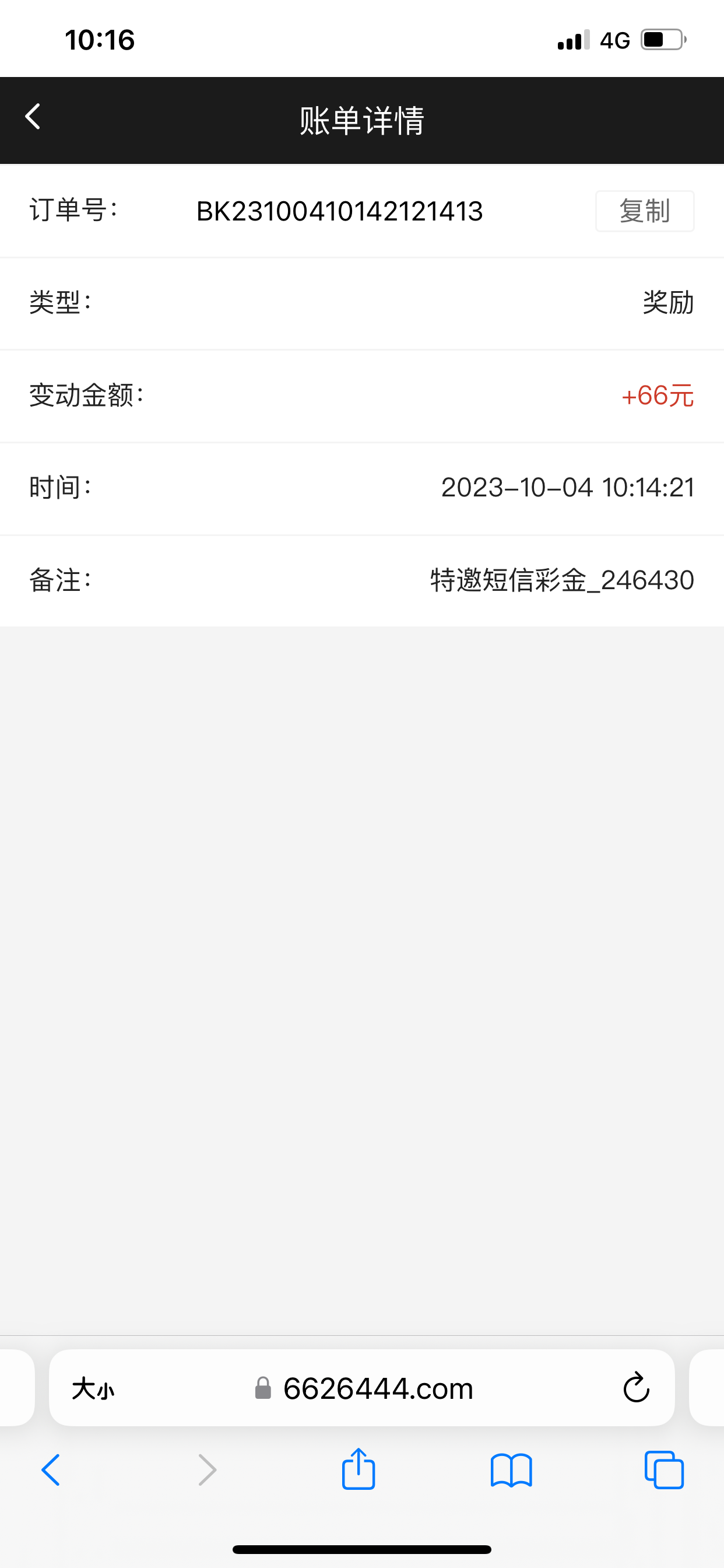Tap the 6626444.com address bar

point(377,1389)
